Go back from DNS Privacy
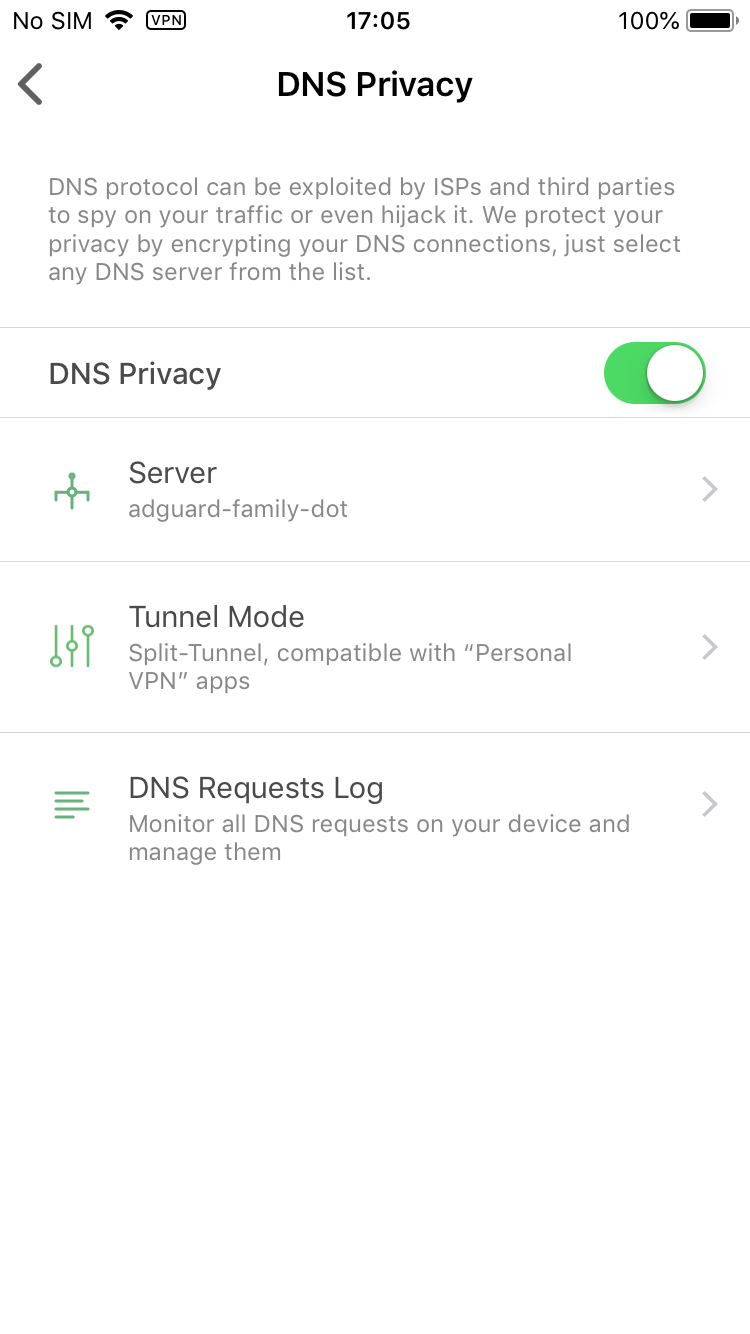 click(x=31, y=84)
